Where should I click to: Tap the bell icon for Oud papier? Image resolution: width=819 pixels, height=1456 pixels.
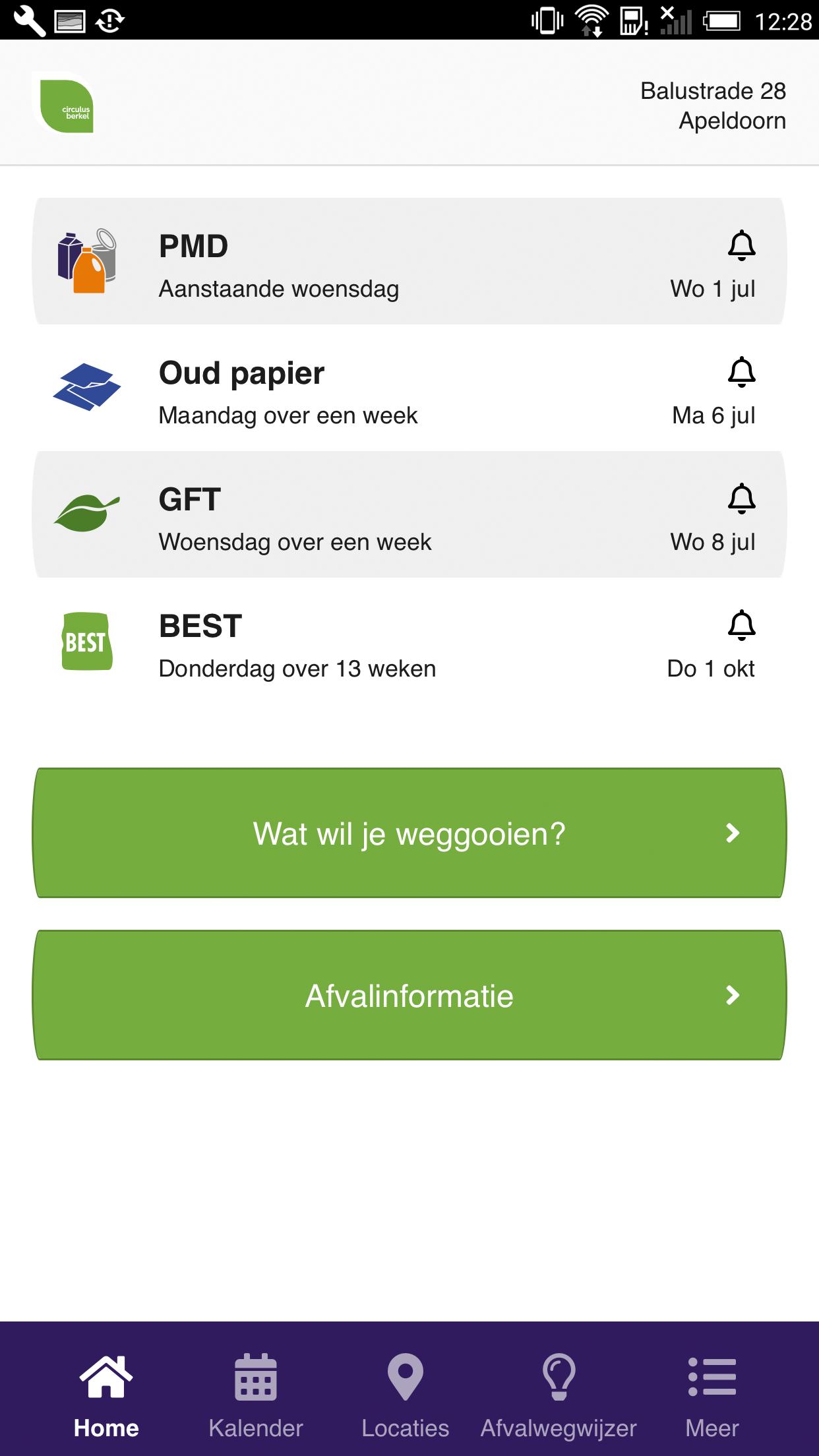(741, 373)
